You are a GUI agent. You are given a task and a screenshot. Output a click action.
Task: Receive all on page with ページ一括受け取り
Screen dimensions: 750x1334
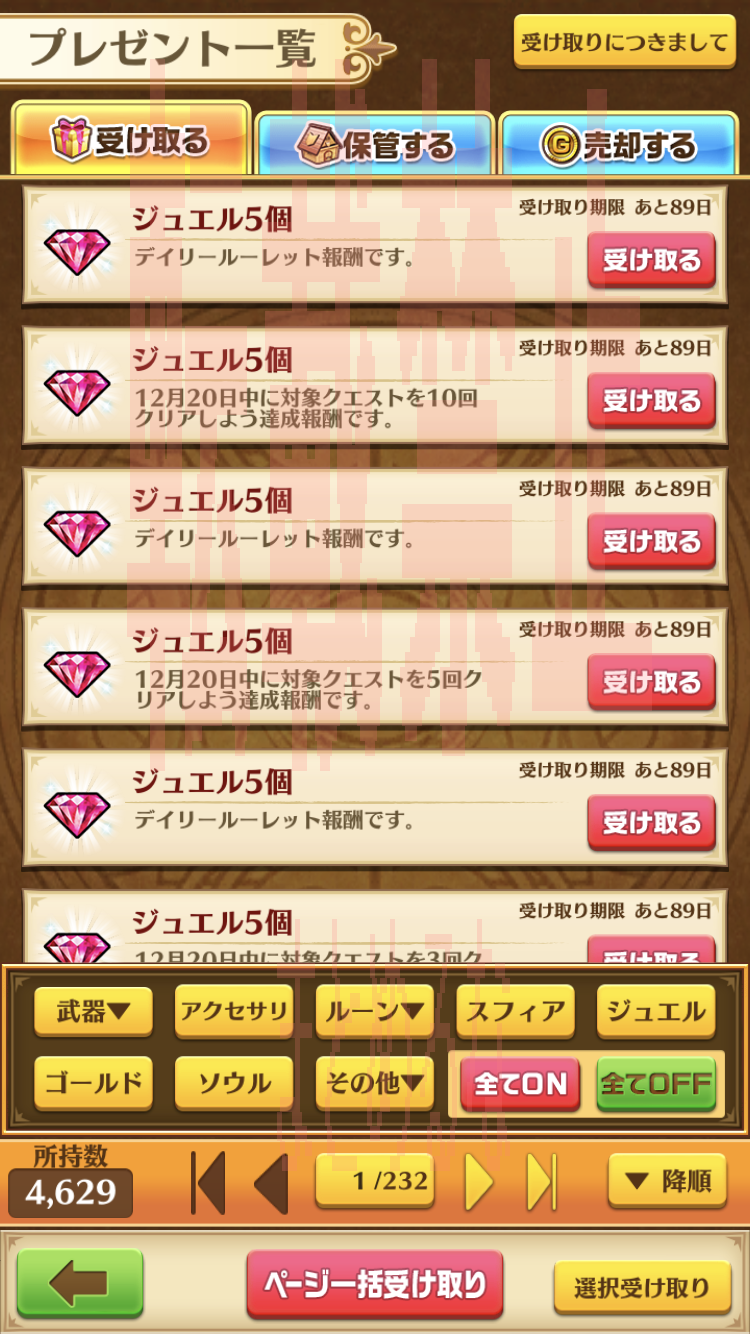(375, 1284)
